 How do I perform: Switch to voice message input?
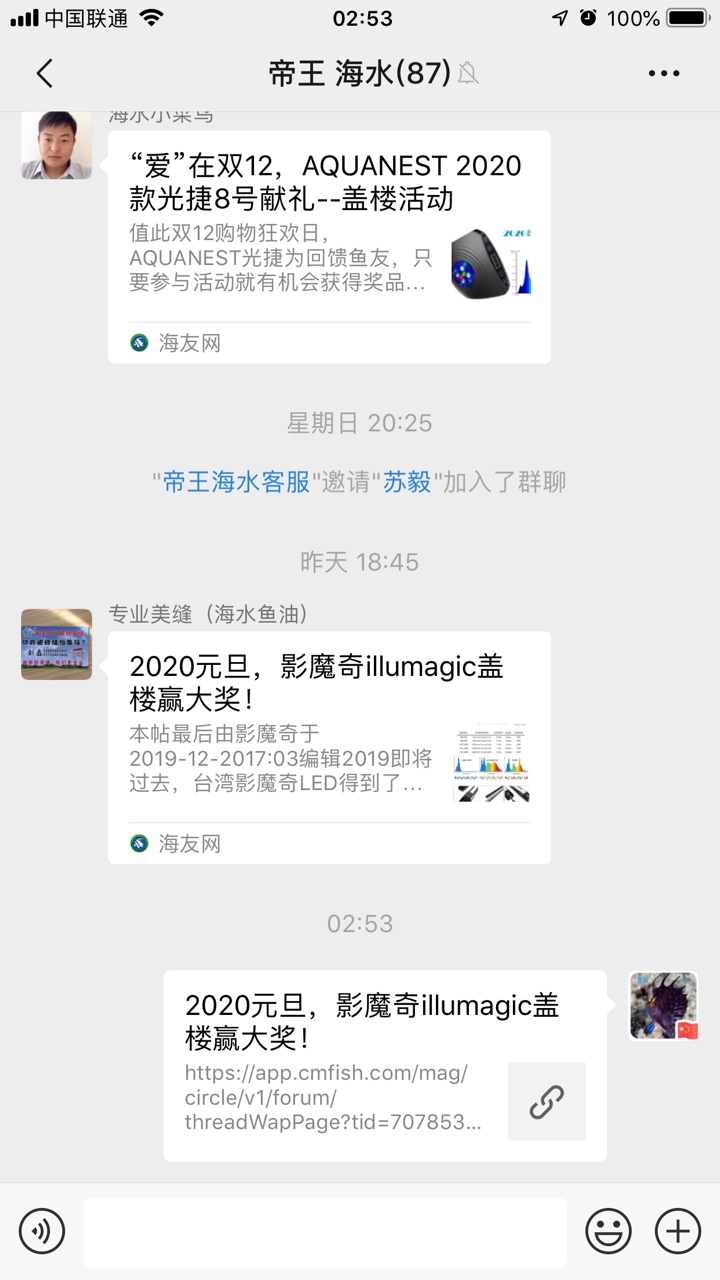click(x=41, y=1229)
